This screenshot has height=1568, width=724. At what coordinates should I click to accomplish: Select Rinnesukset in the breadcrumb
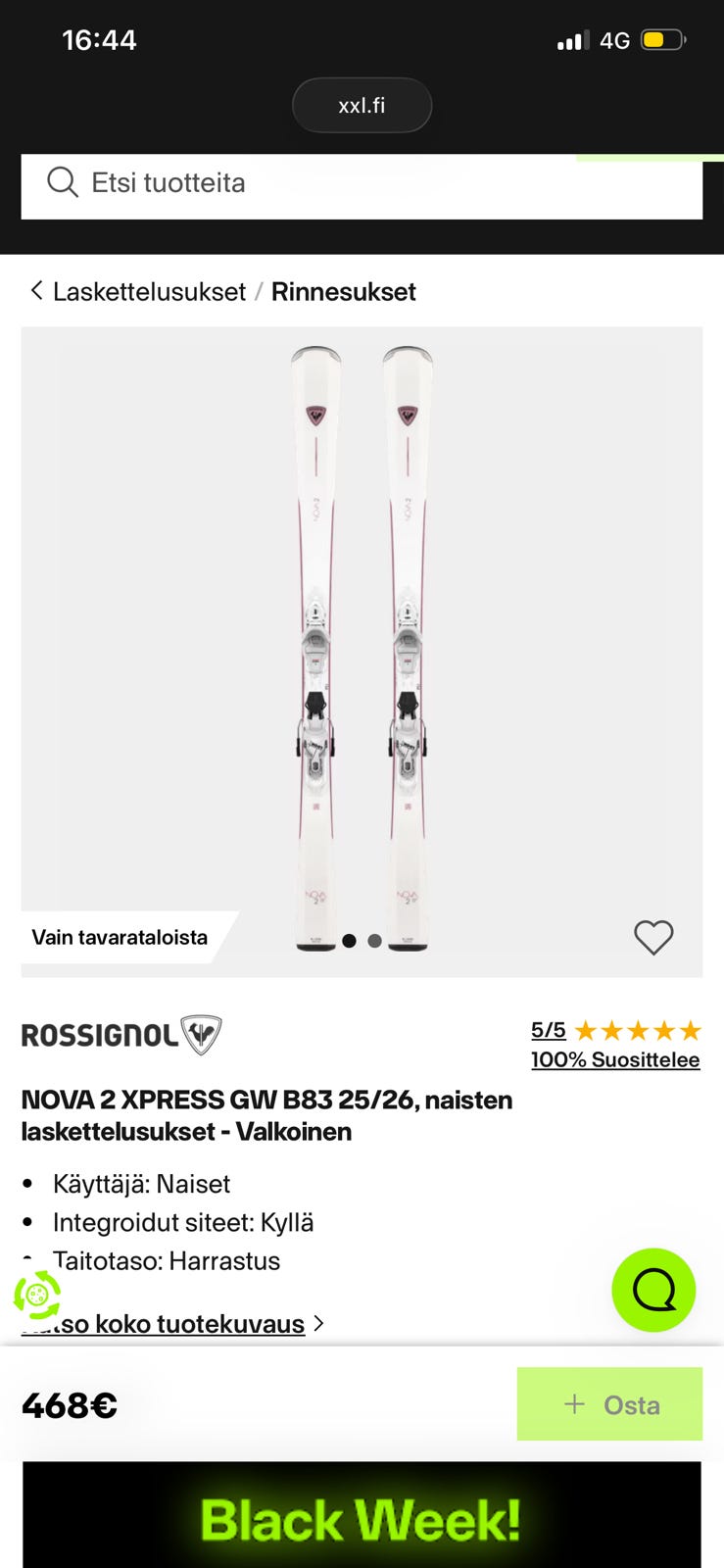click(344, 291)
